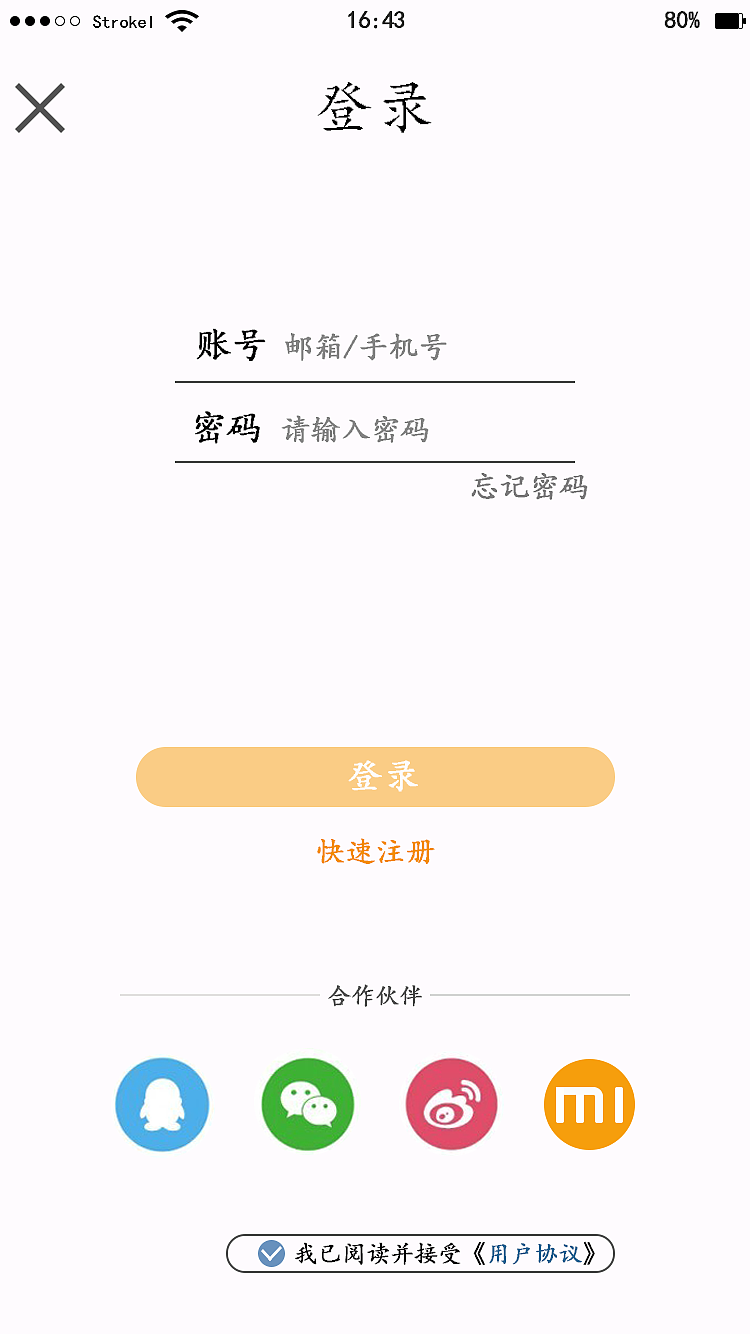Select the 登录 page title
This screenshot has width=750, height=1334.
coord(374,107)
